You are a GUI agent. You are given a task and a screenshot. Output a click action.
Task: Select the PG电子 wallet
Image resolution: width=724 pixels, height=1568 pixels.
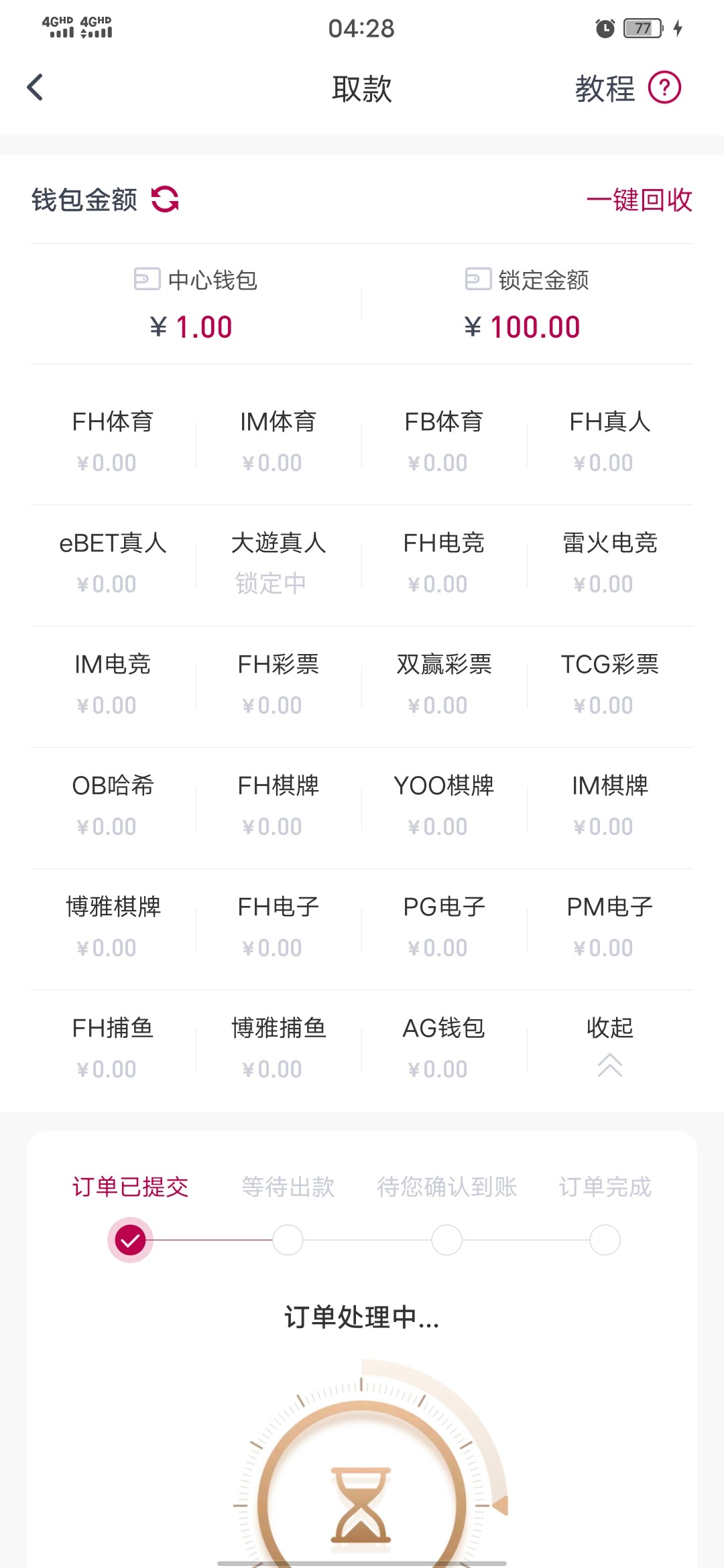(444, 926)
